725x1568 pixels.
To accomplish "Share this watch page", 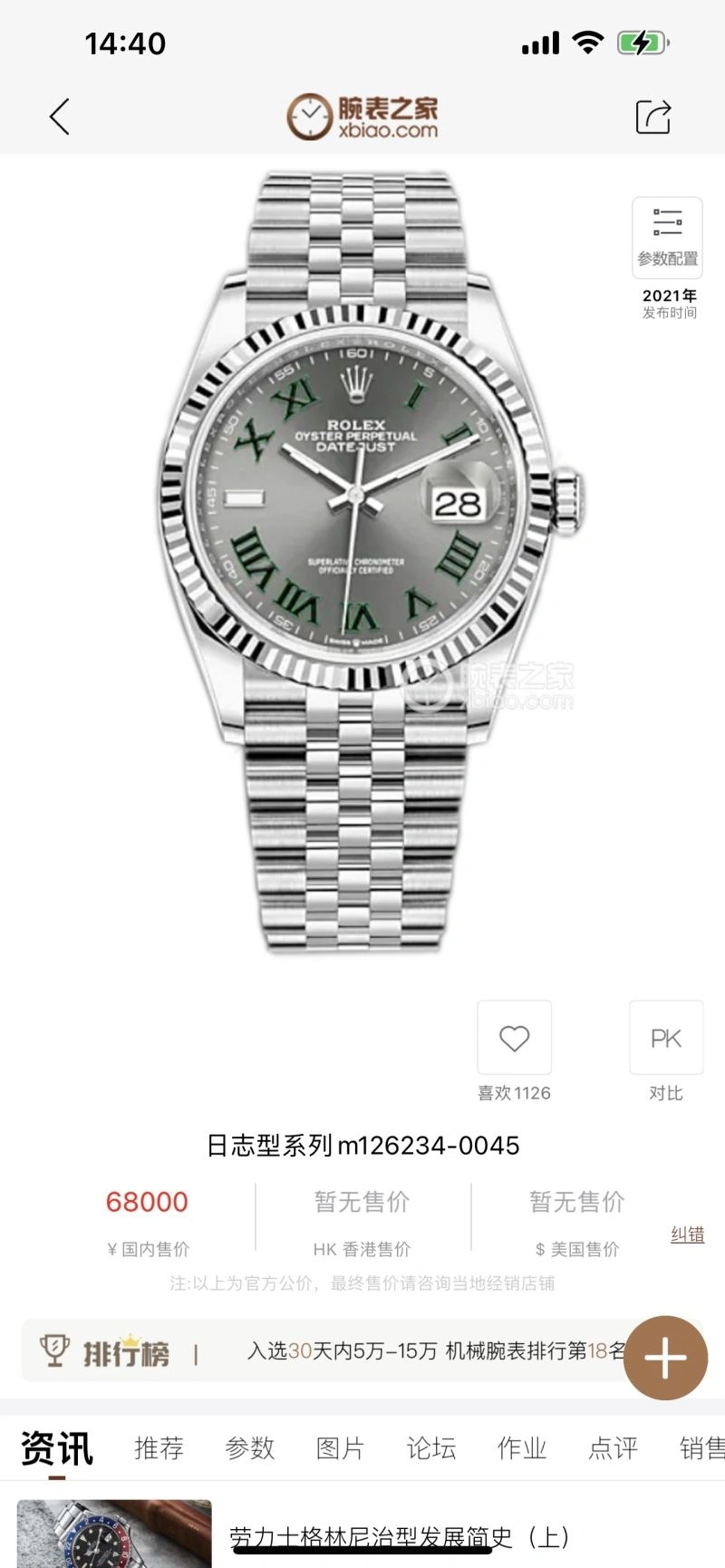I will coord(652,117).
